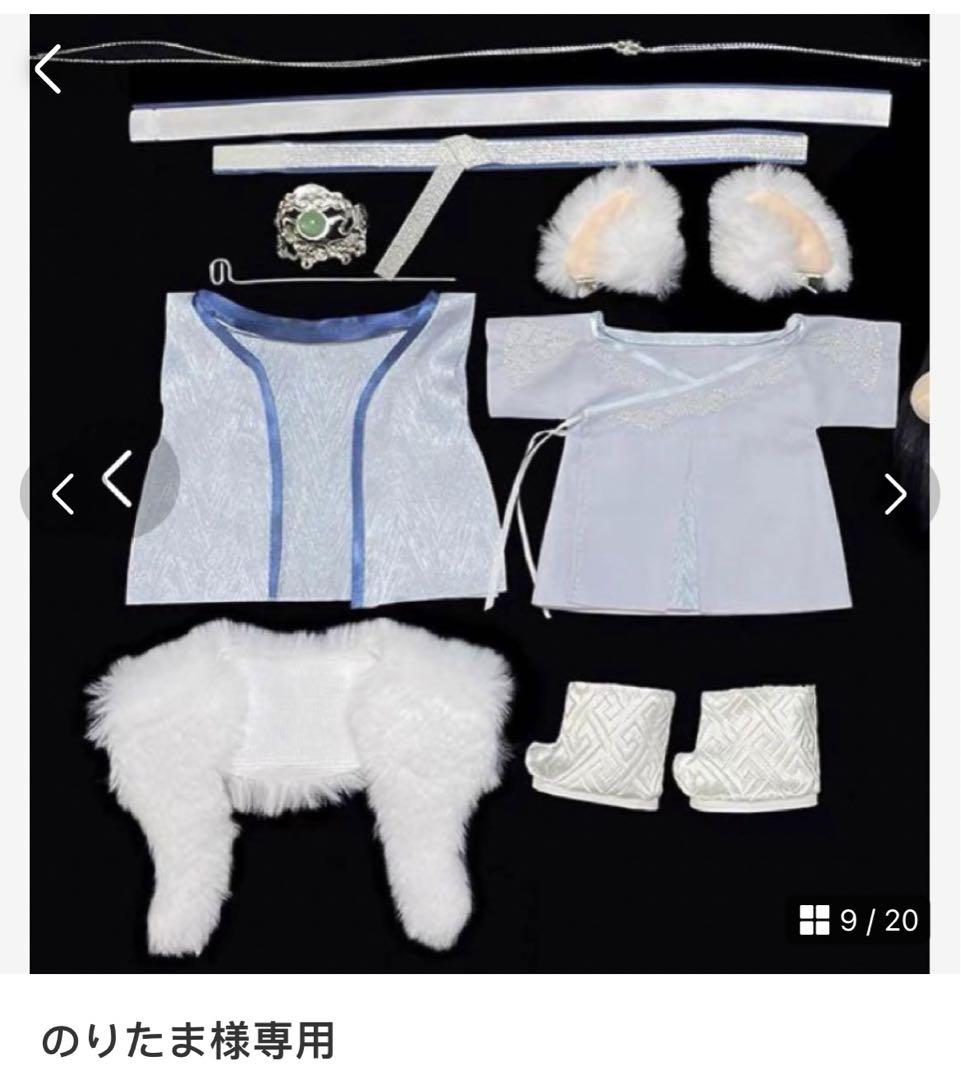
Task: Go back from the product page
Action: pyautogui.click(x=47, y=70)
